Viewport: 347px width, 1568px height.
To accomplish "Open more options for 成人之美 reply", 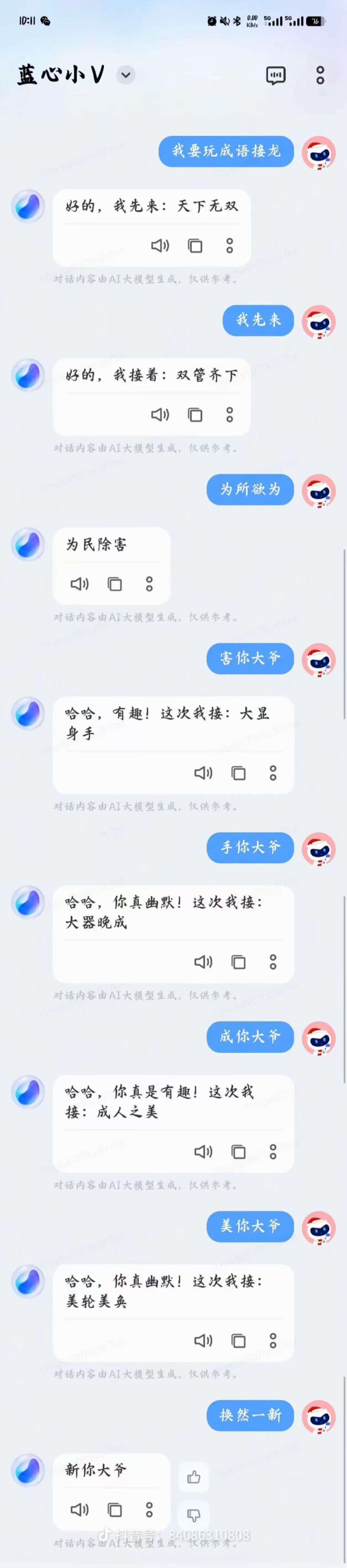I will pyautogui.click(x=273, y=1152).
